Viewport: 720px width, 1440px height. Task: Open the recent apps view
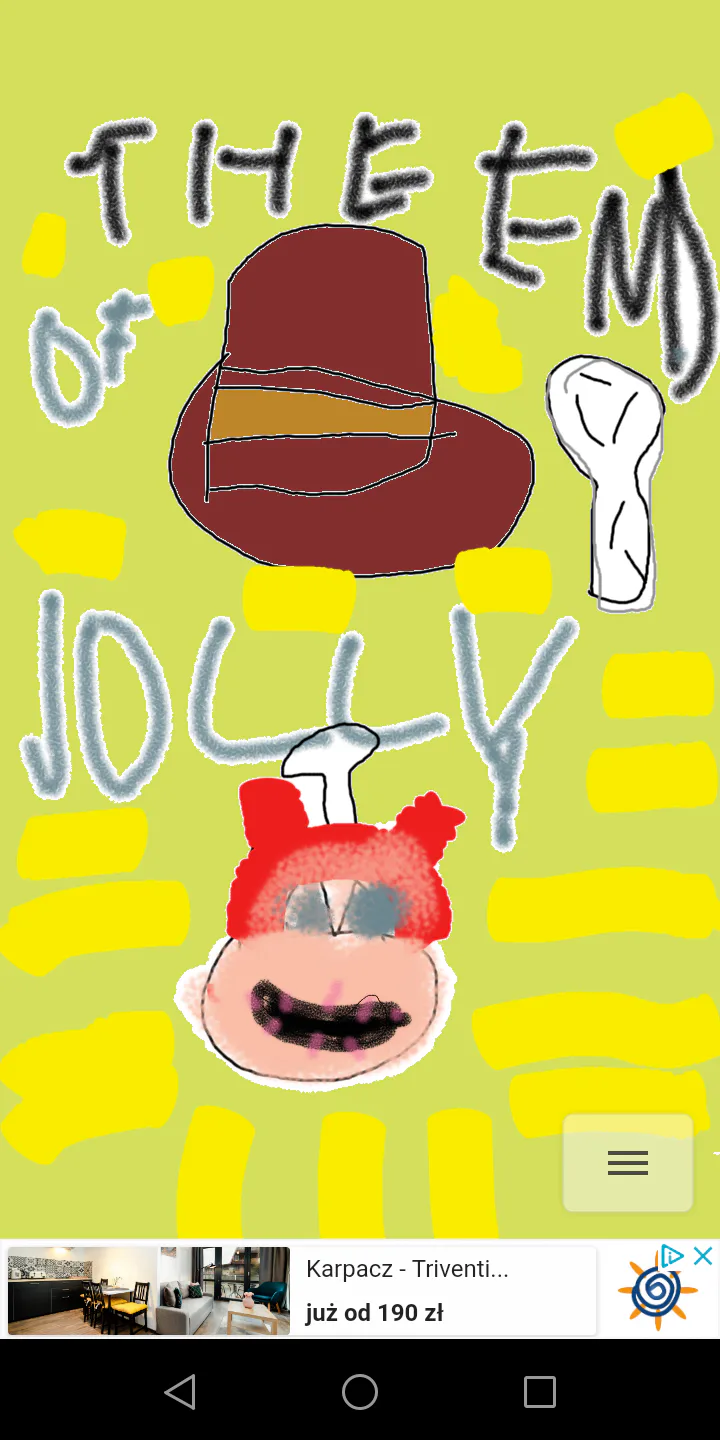(540, 1391)
